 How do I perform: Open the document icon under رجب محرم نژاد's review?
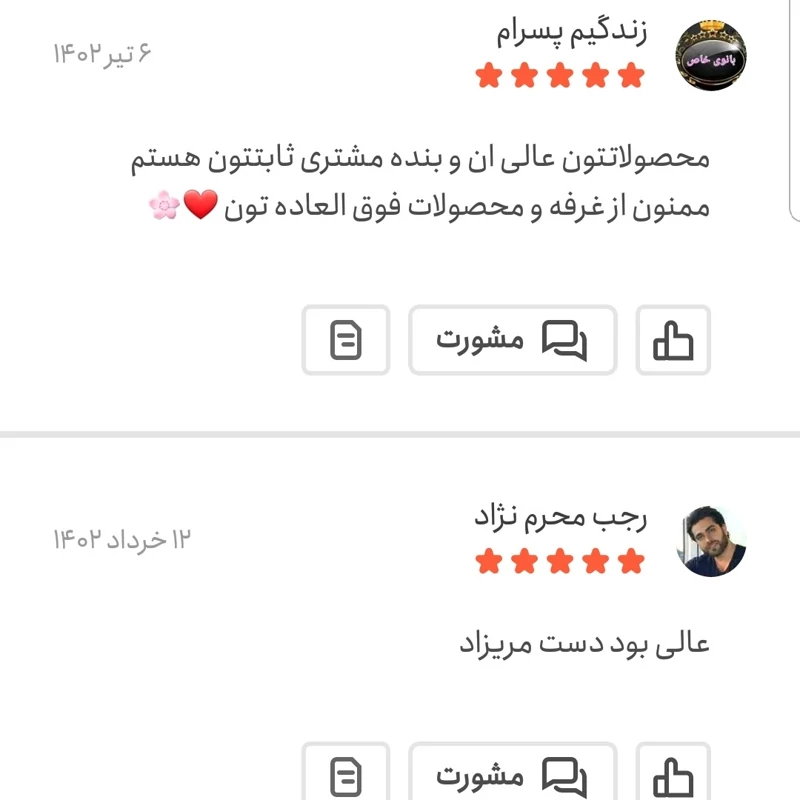point(345,775)
